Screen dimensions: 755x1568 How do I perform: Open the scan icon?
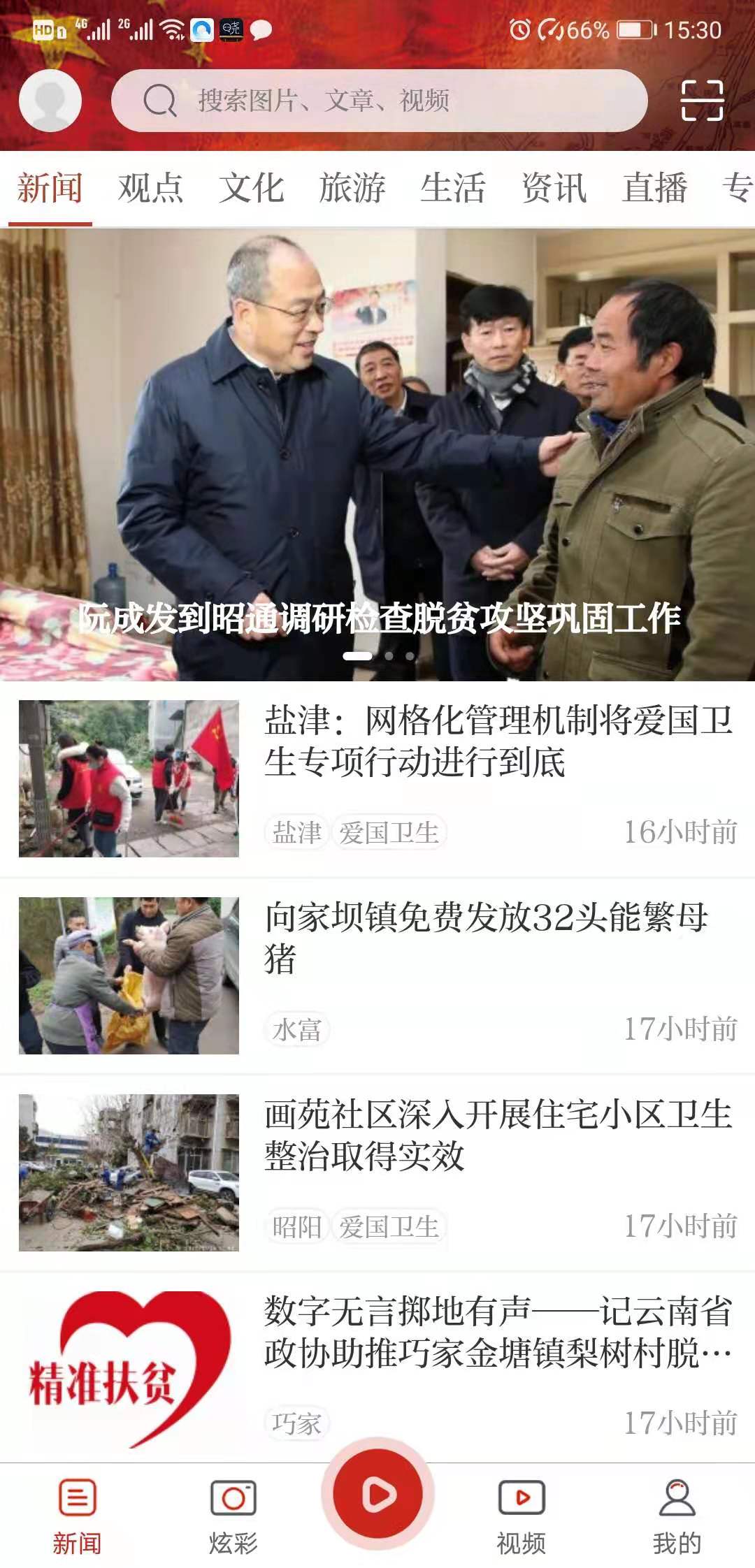pyautogui.click(x=701, y=101)
